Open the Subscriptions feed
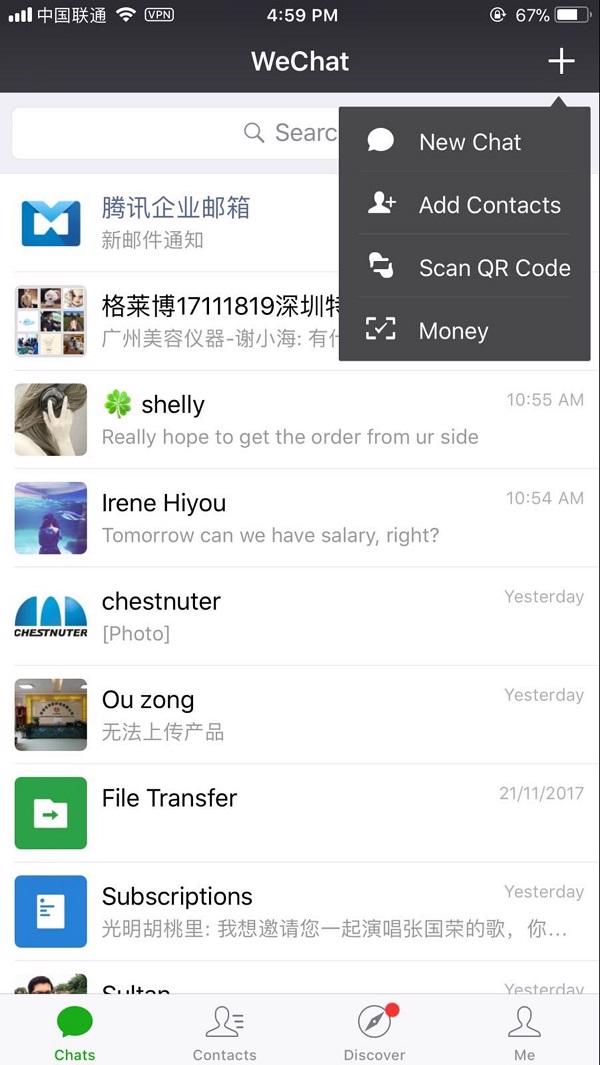Viewport: 600px width, 1065px height. (300, 910)
